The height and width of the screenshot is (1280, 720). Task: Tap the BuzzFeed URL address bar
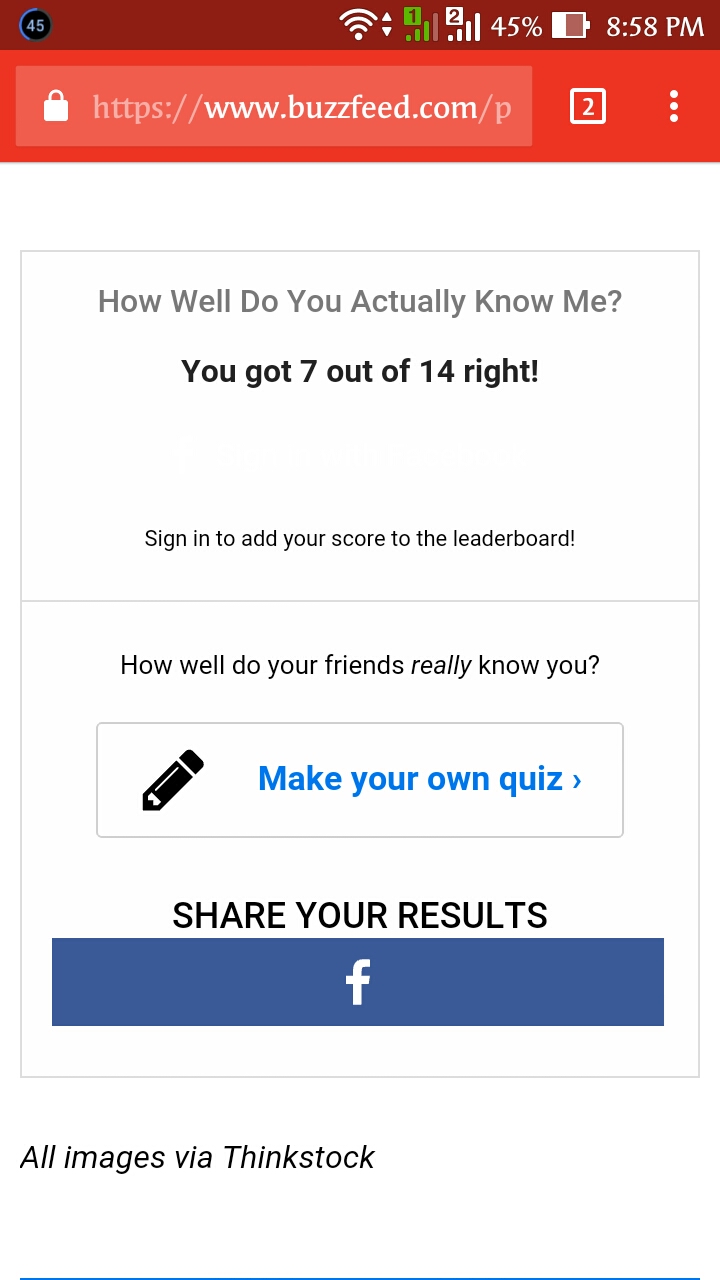pyautogui.click(x=274, y=107)
